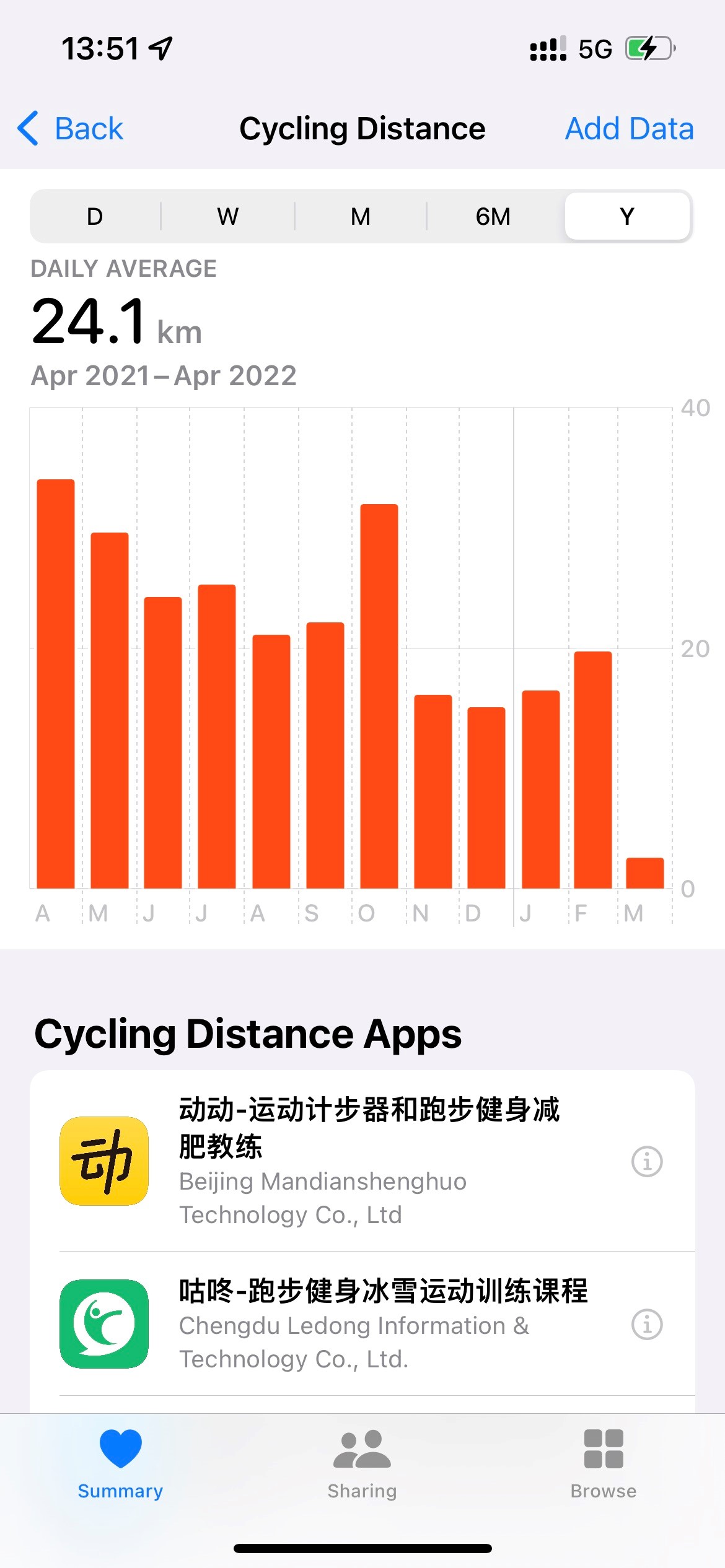The image size is (725, 1568).
Task: Show the 6M chart range
Action: pos(493,217)
